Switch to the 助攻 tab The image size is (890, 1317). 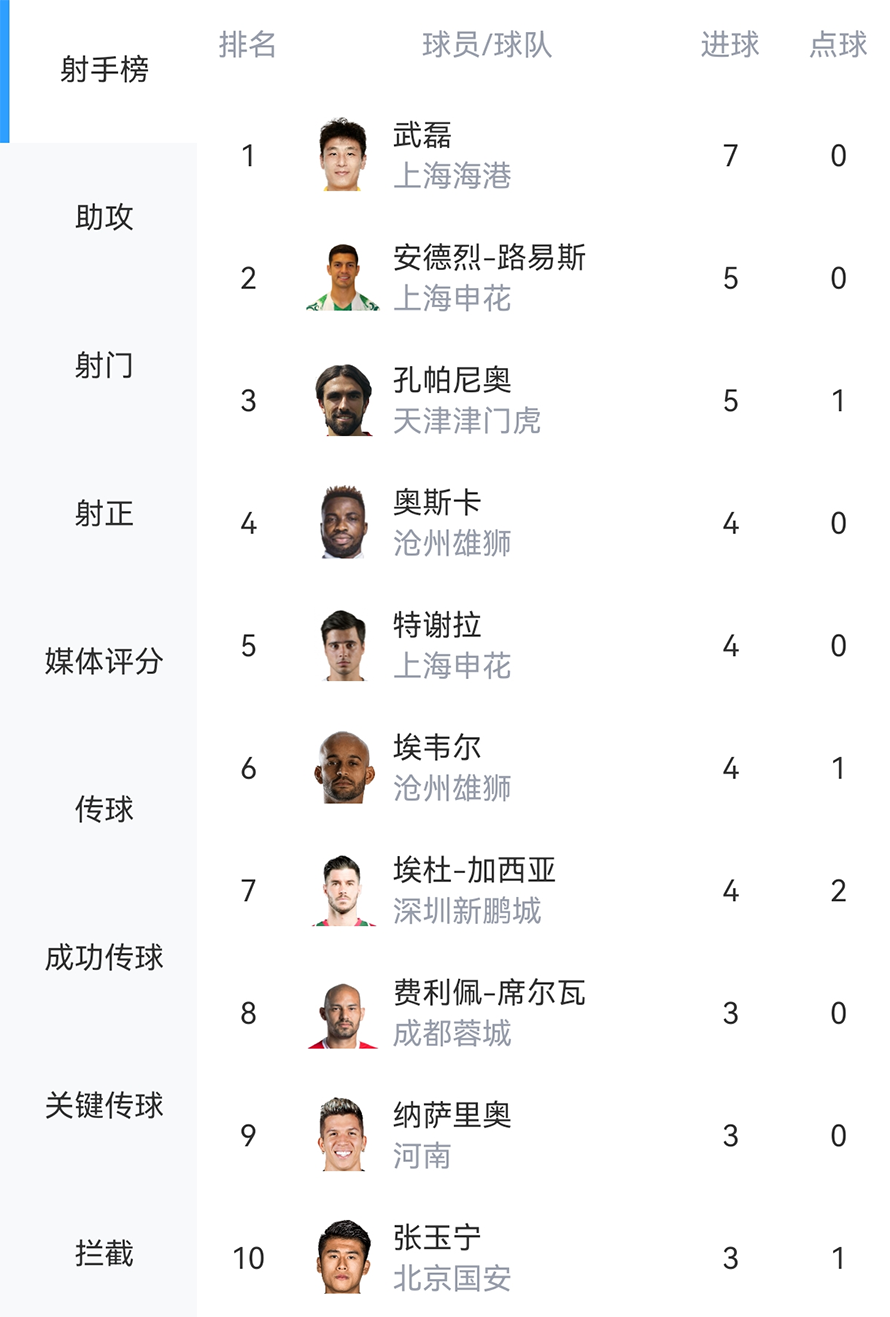coord(104,217)
